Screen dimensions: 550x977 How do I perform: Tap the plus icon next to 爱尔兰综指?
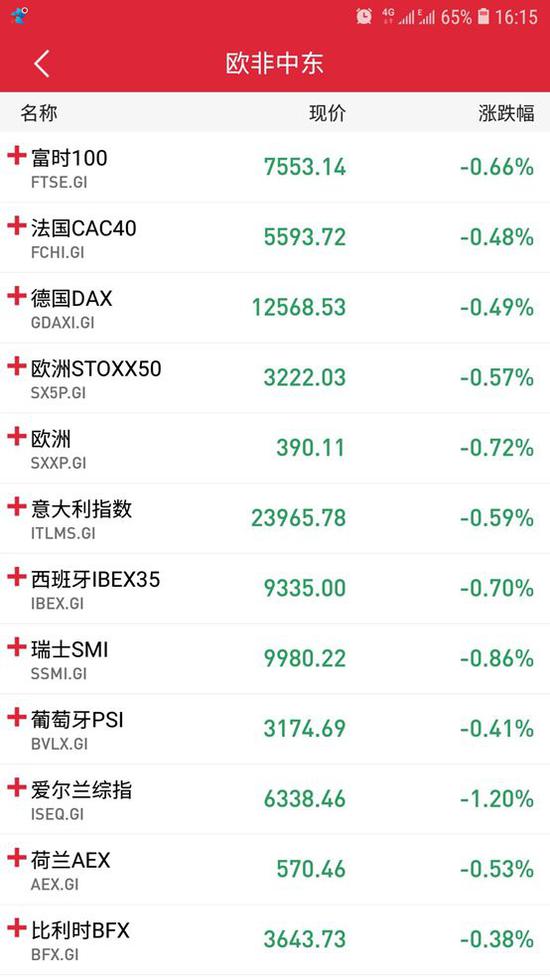[17, 788]
